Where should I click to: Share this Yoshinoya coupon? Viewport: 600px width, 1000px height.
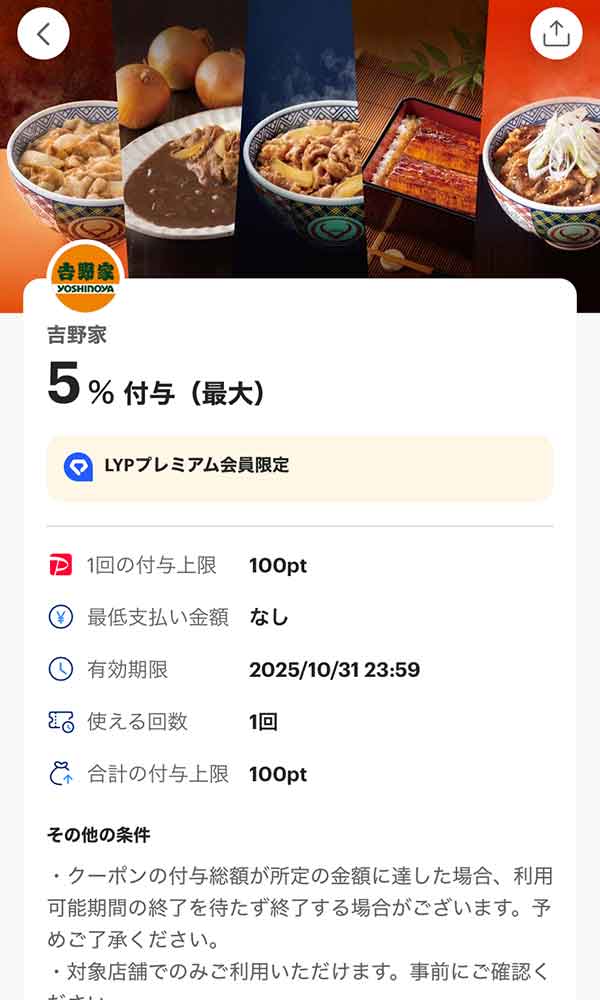[x=556, y=34]
